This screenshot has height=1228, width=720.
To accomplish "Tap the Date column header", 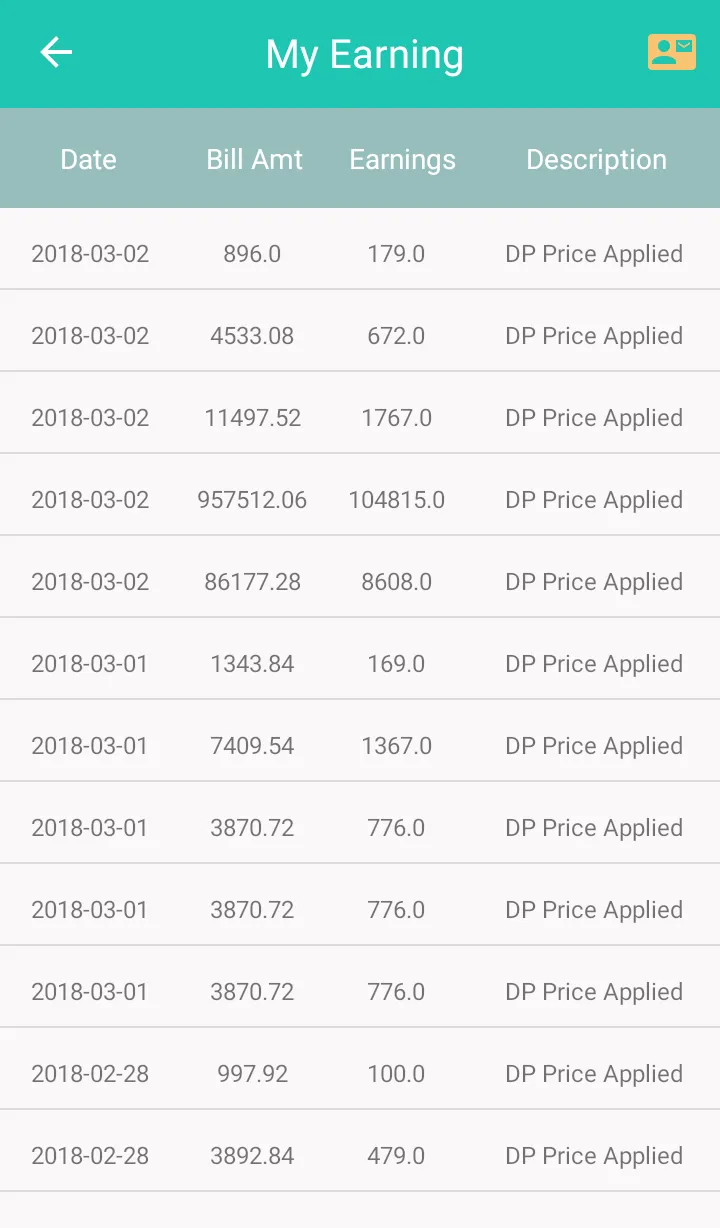I will click(x=88, y=158).
